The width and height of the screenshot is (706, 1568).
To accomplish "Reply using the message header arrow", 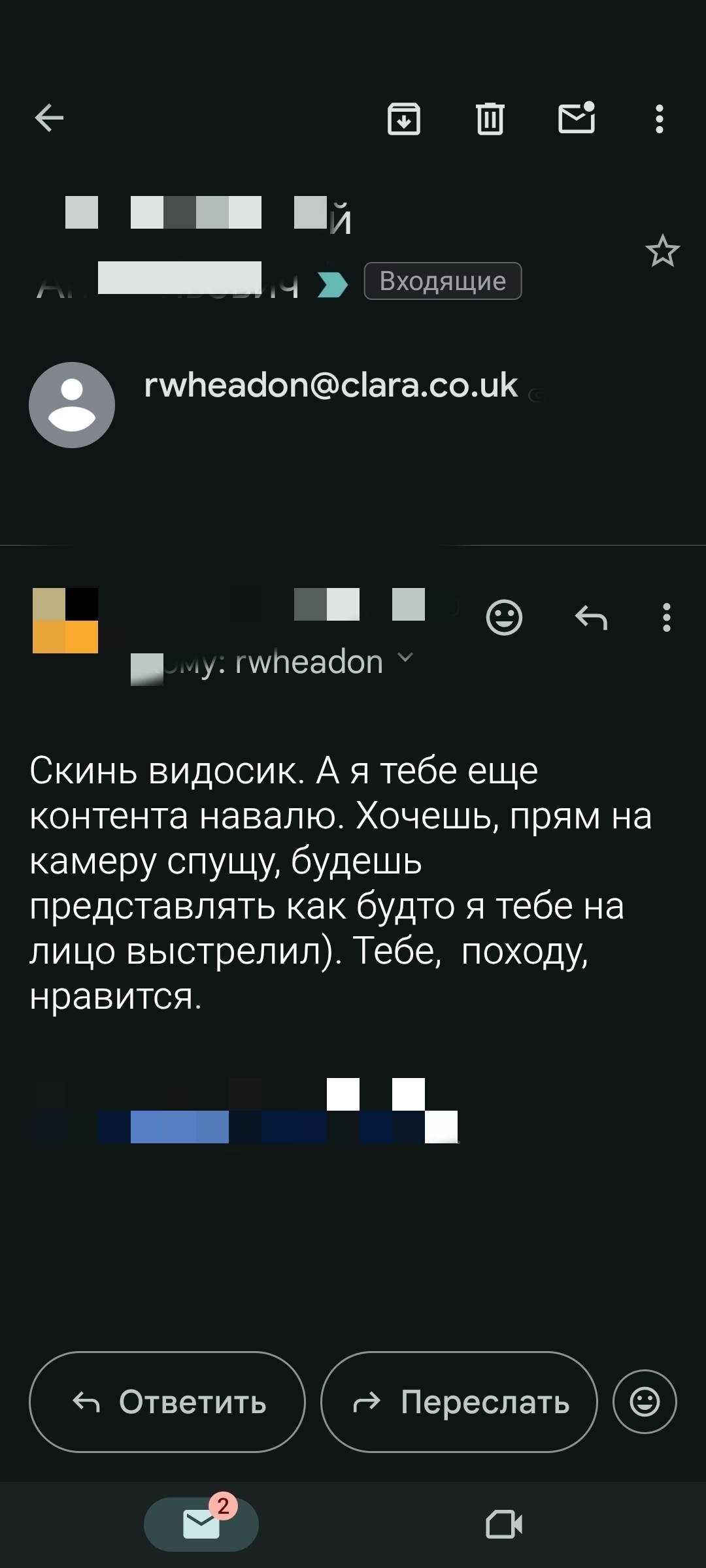I will point(591,617).
